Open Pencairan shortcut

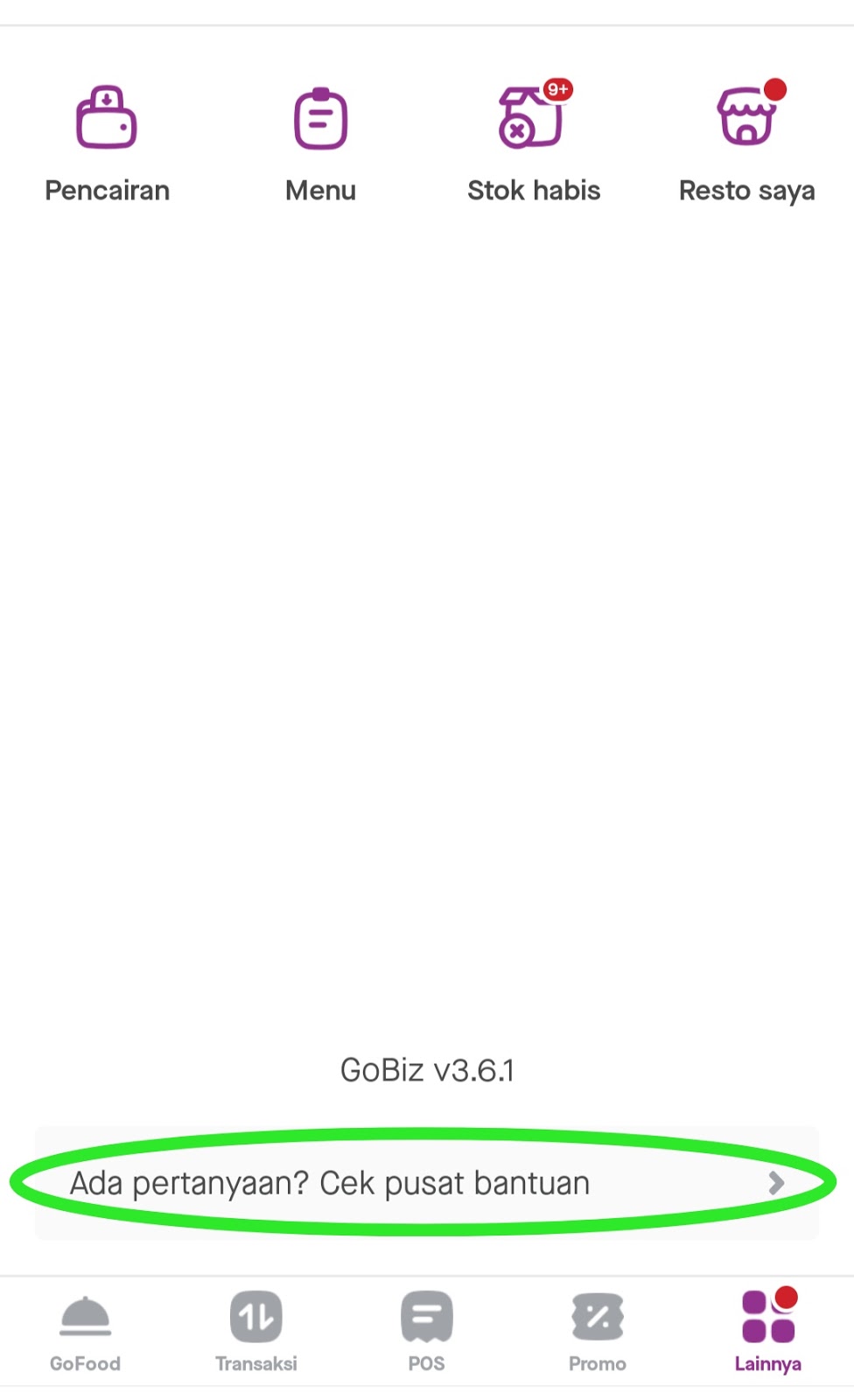[107, 144]
